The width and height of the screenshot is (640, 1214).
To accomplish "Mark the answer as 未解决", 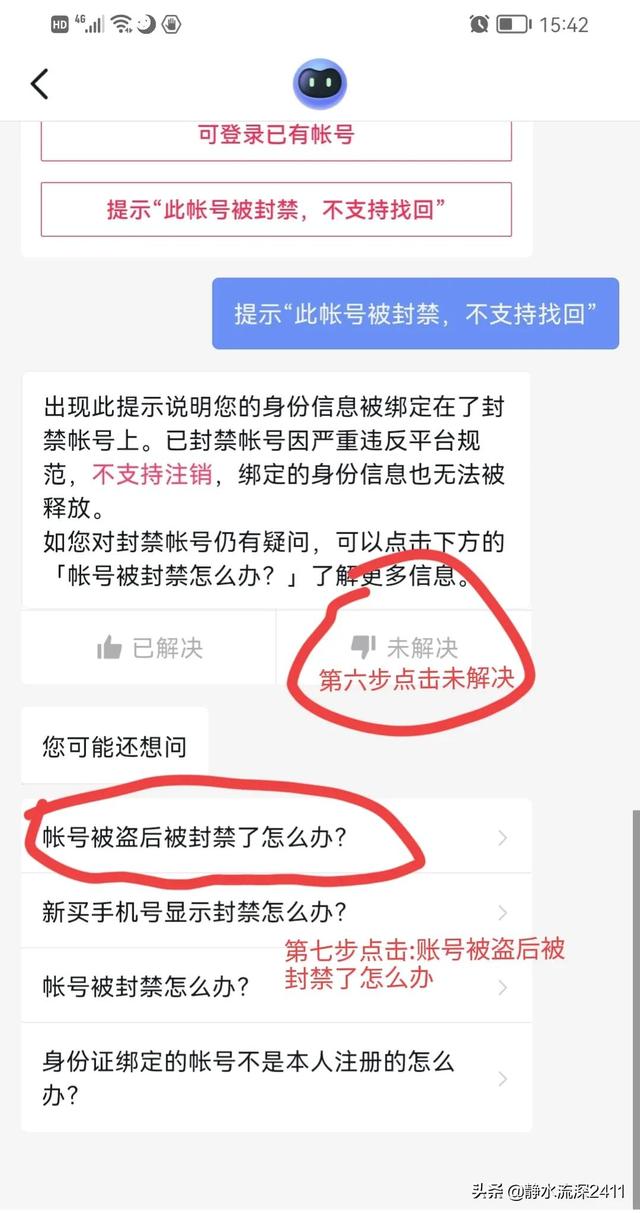I will (x=404, y=648).
